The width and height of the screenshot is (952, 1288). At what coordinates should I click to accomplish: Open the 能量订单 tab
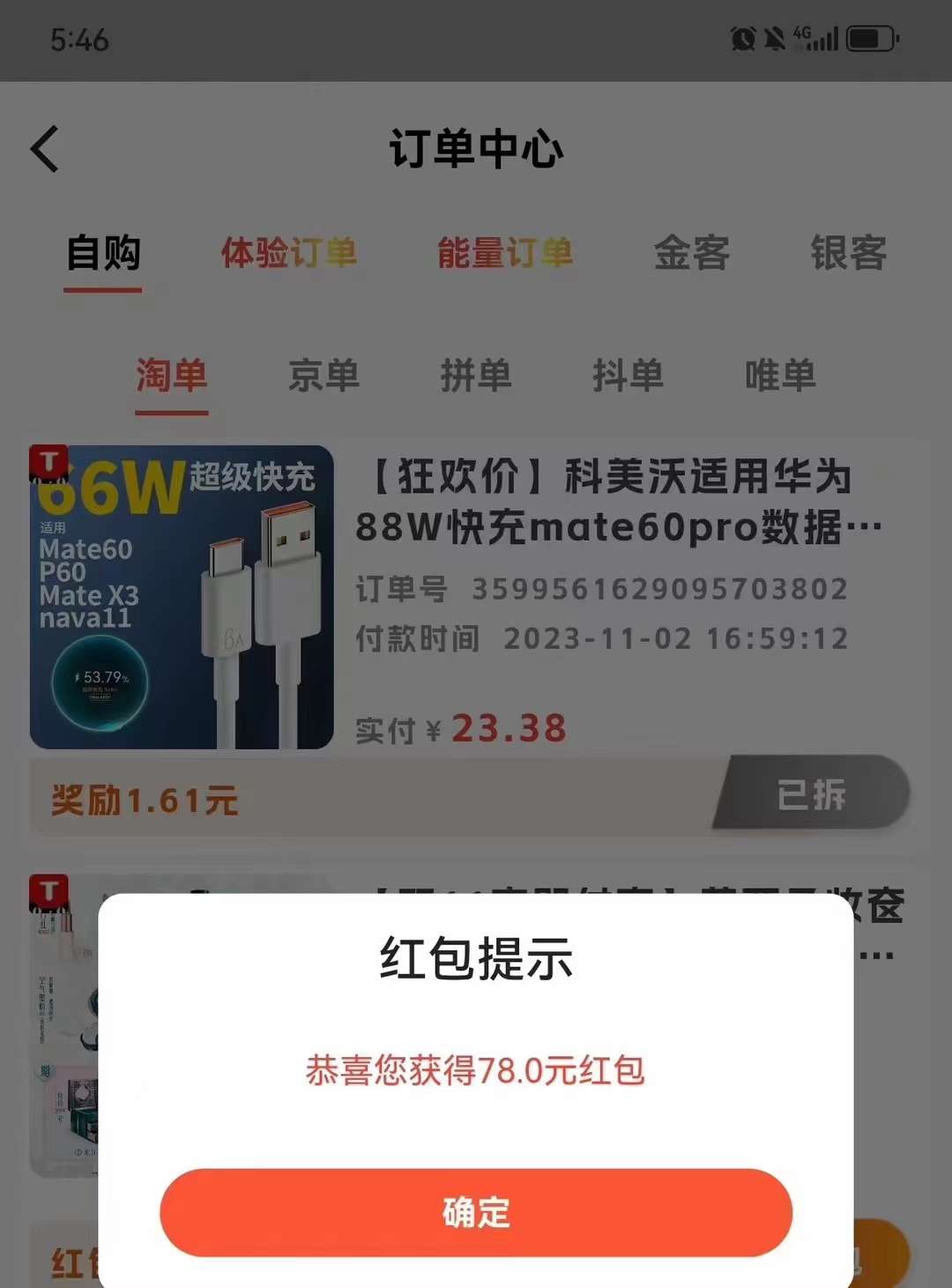[x=505, y=253]
